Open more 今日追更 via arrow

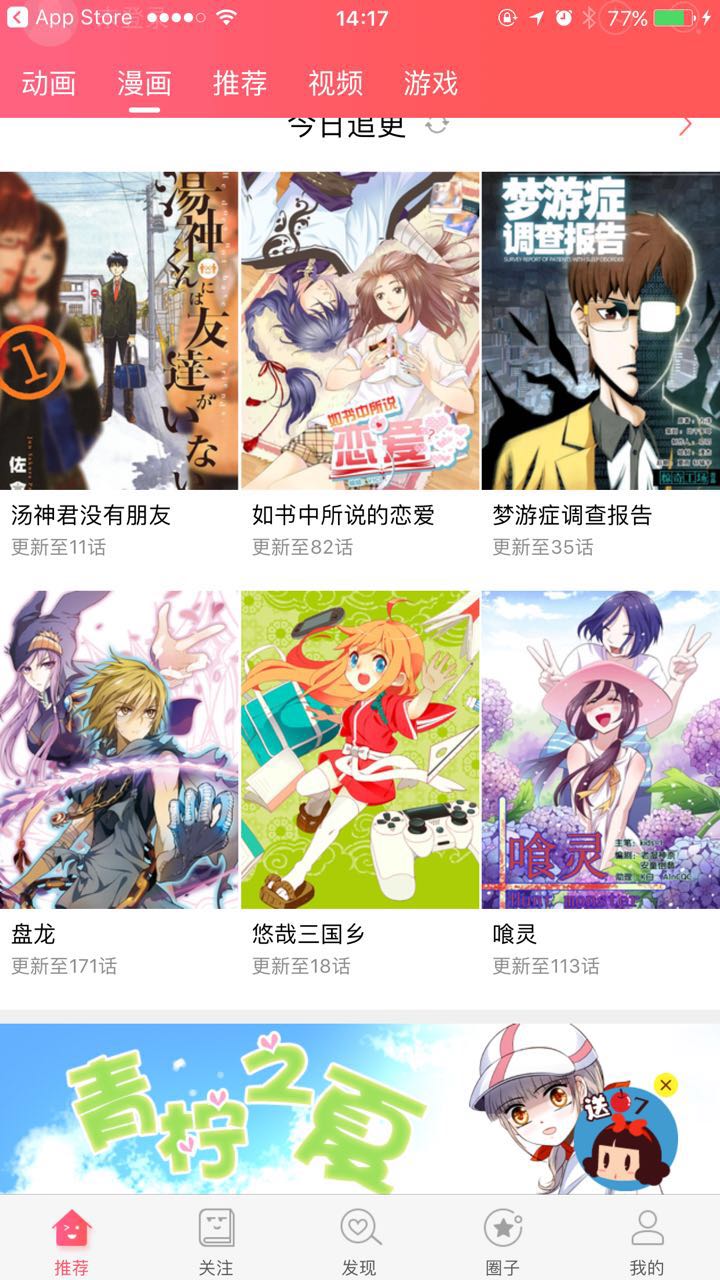pyautogui.click(x=685, y=125)
